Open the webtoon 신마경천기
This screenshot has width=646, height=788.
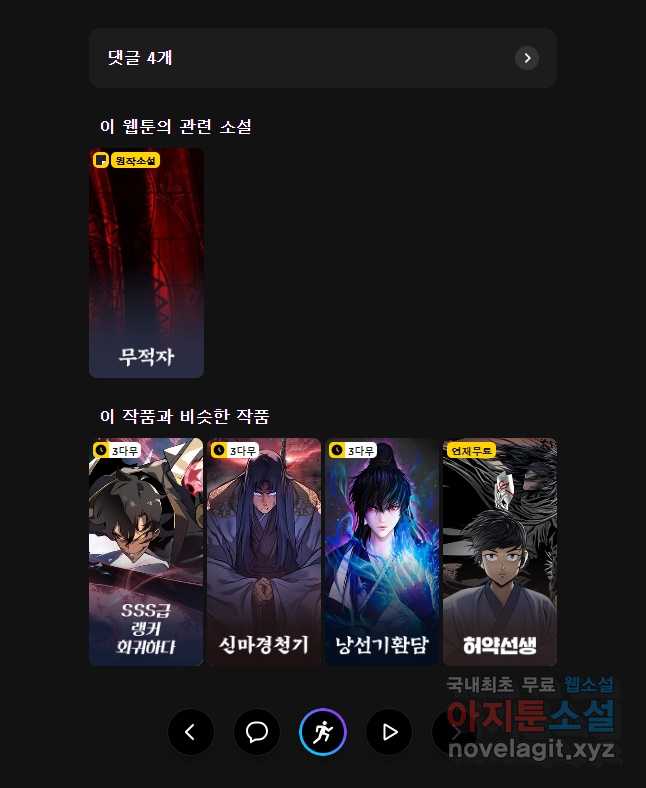(264, 552)
